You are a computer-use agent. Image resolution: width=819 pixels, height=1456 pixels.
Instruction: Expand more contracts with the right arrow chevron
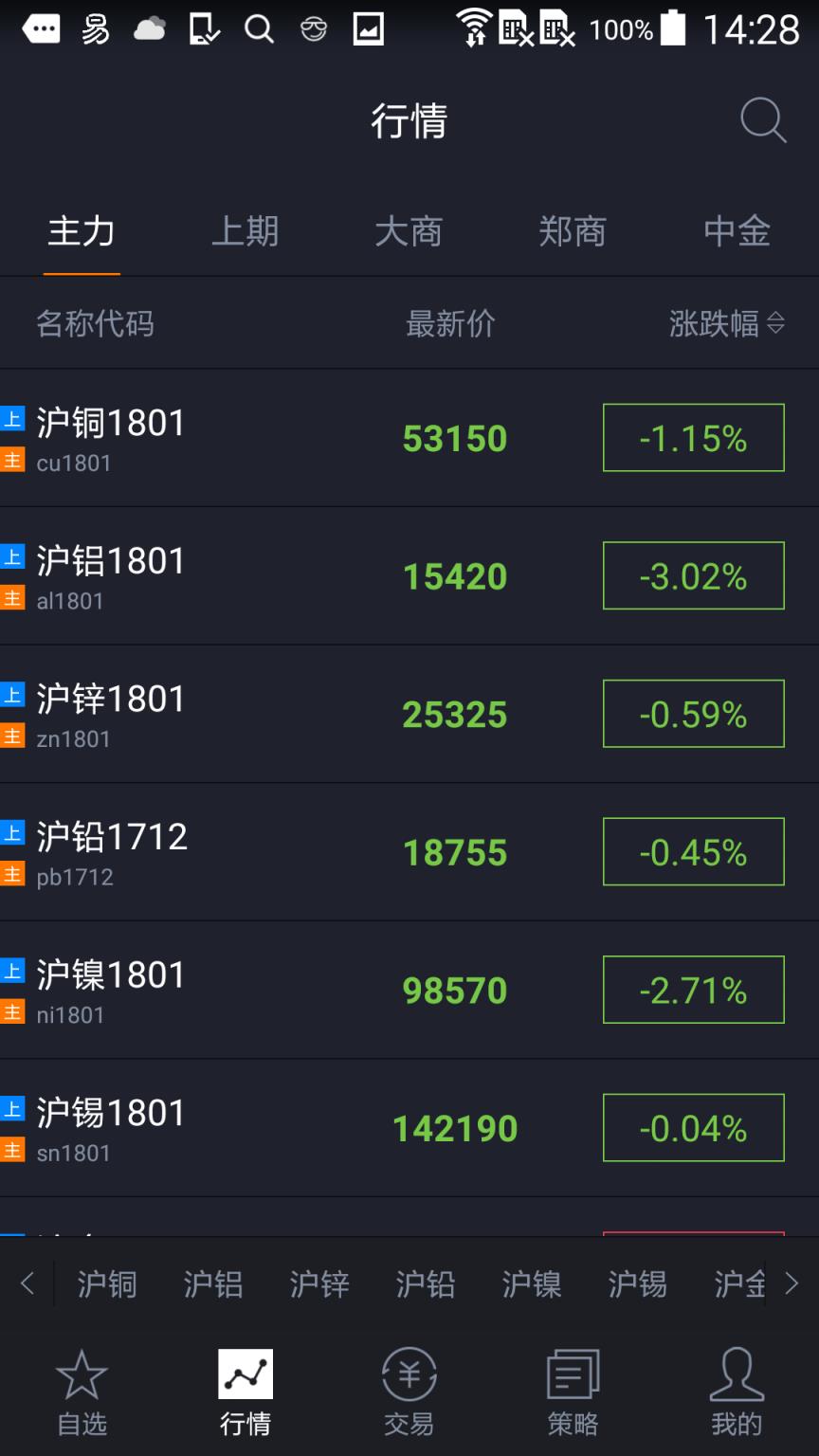794,1283
